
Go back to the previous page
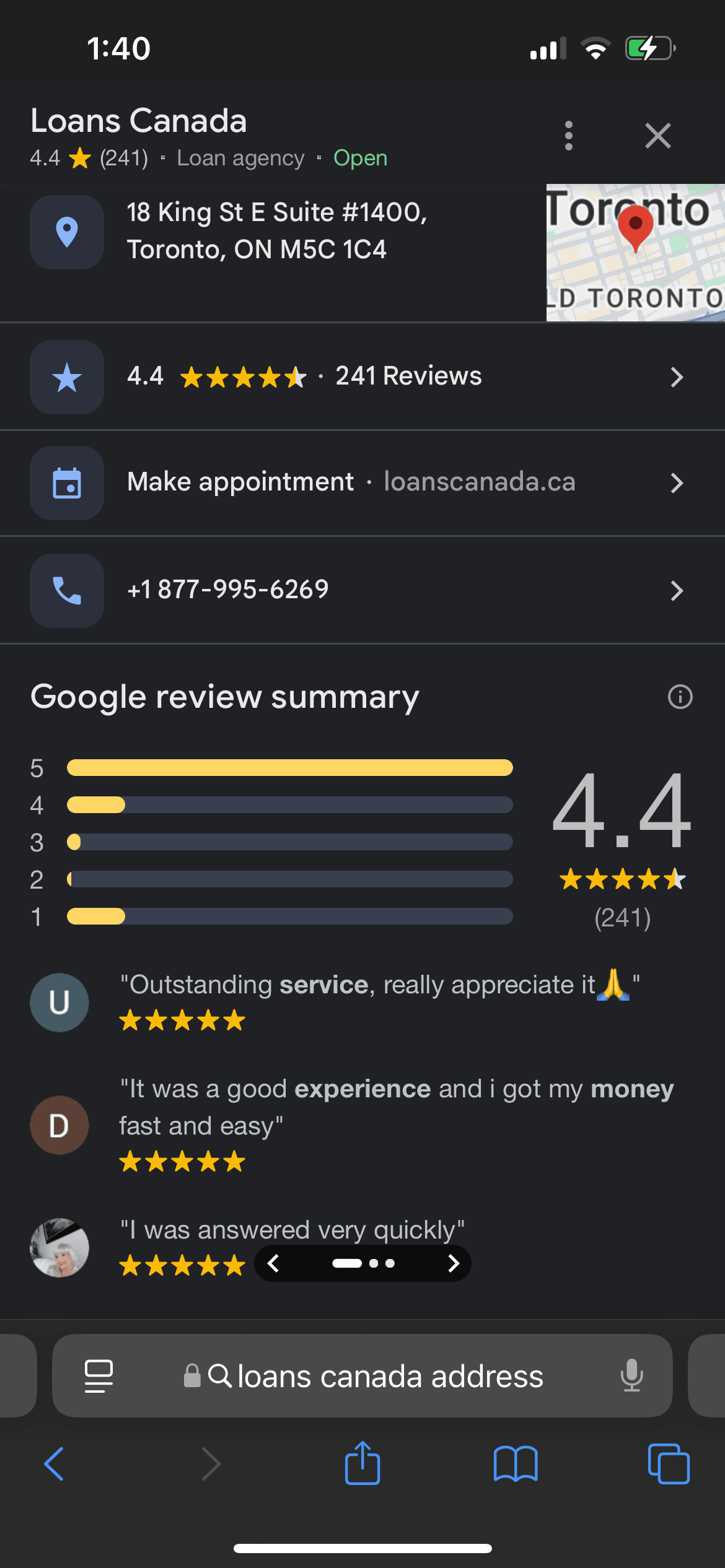55,1464
